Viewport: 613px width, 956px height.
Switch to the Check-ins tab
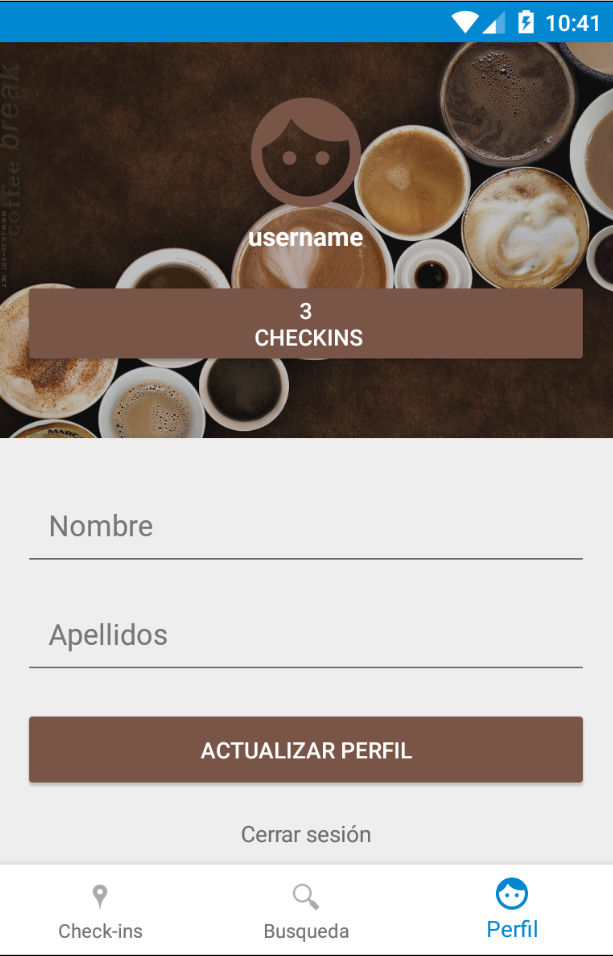click(100, 911)
